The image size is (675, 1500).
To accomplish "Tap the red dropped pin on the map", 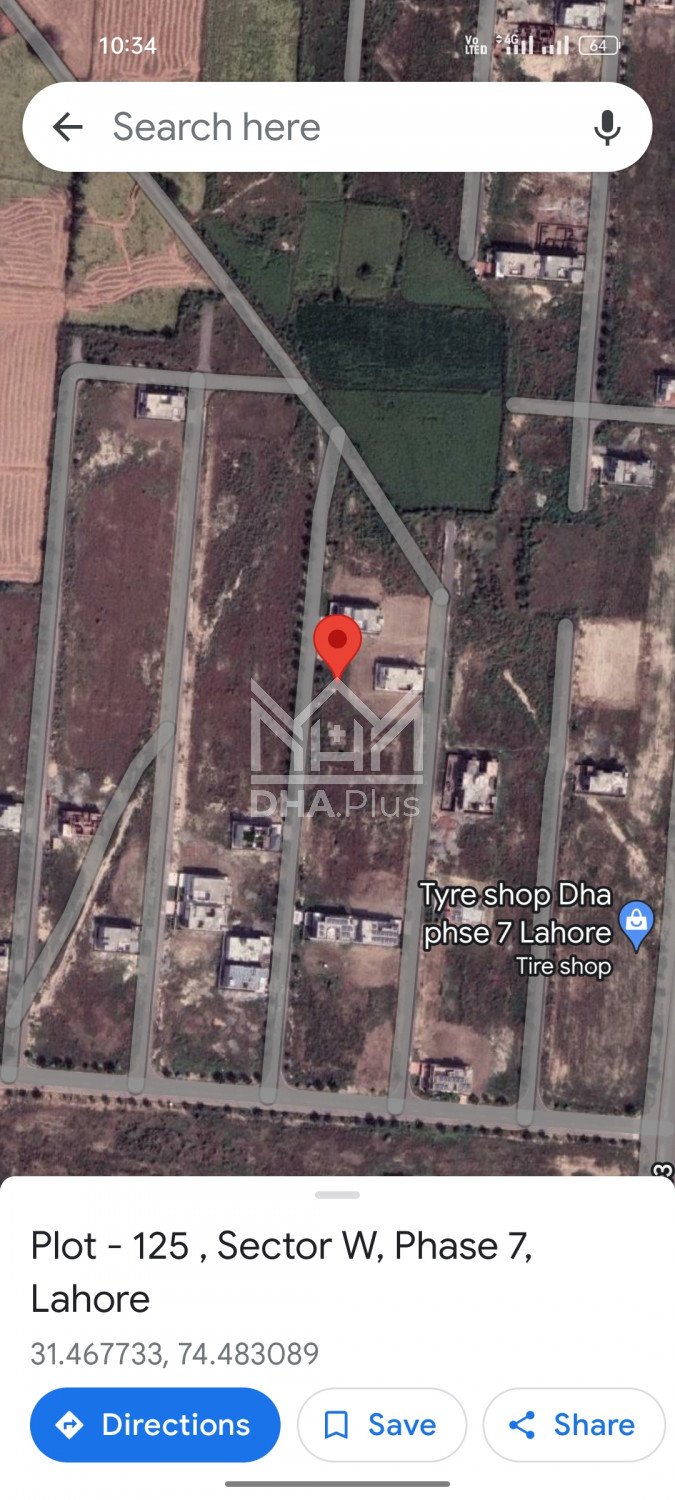I will (x=337, y=642).
